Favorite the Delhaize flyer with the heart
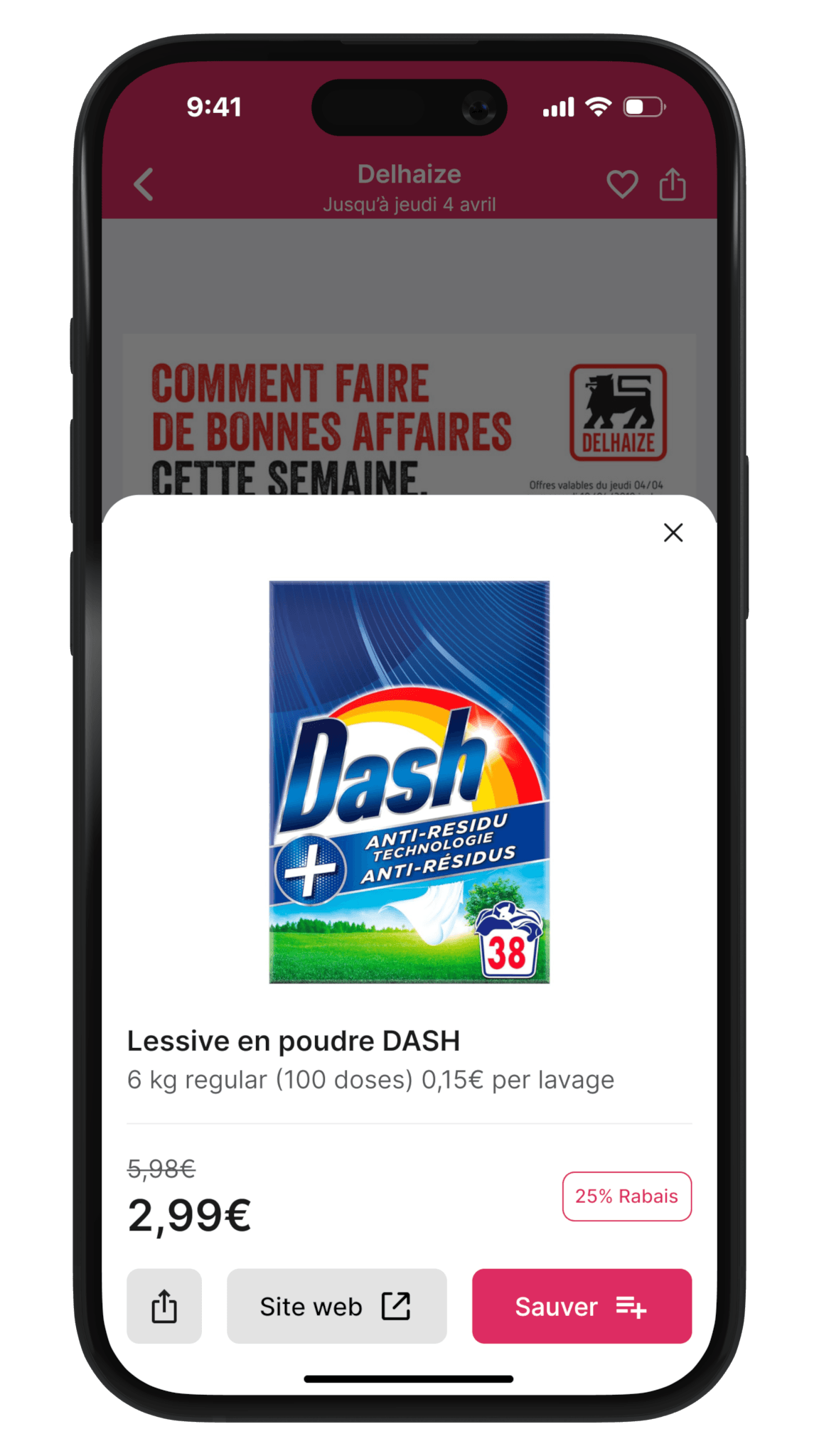Viewport: 819px width, 1456px height. click(622, 185)
